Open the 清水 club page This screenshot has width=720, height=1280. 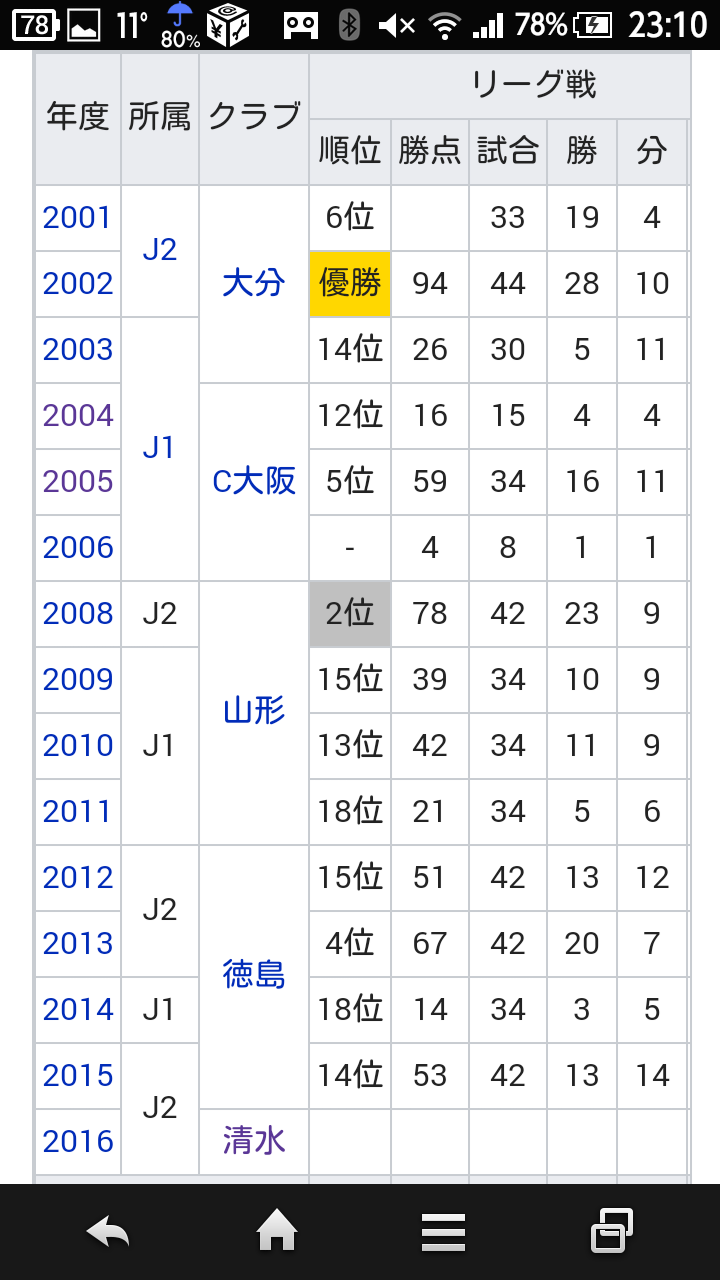pyautogui.click(x=254, y=1142)
